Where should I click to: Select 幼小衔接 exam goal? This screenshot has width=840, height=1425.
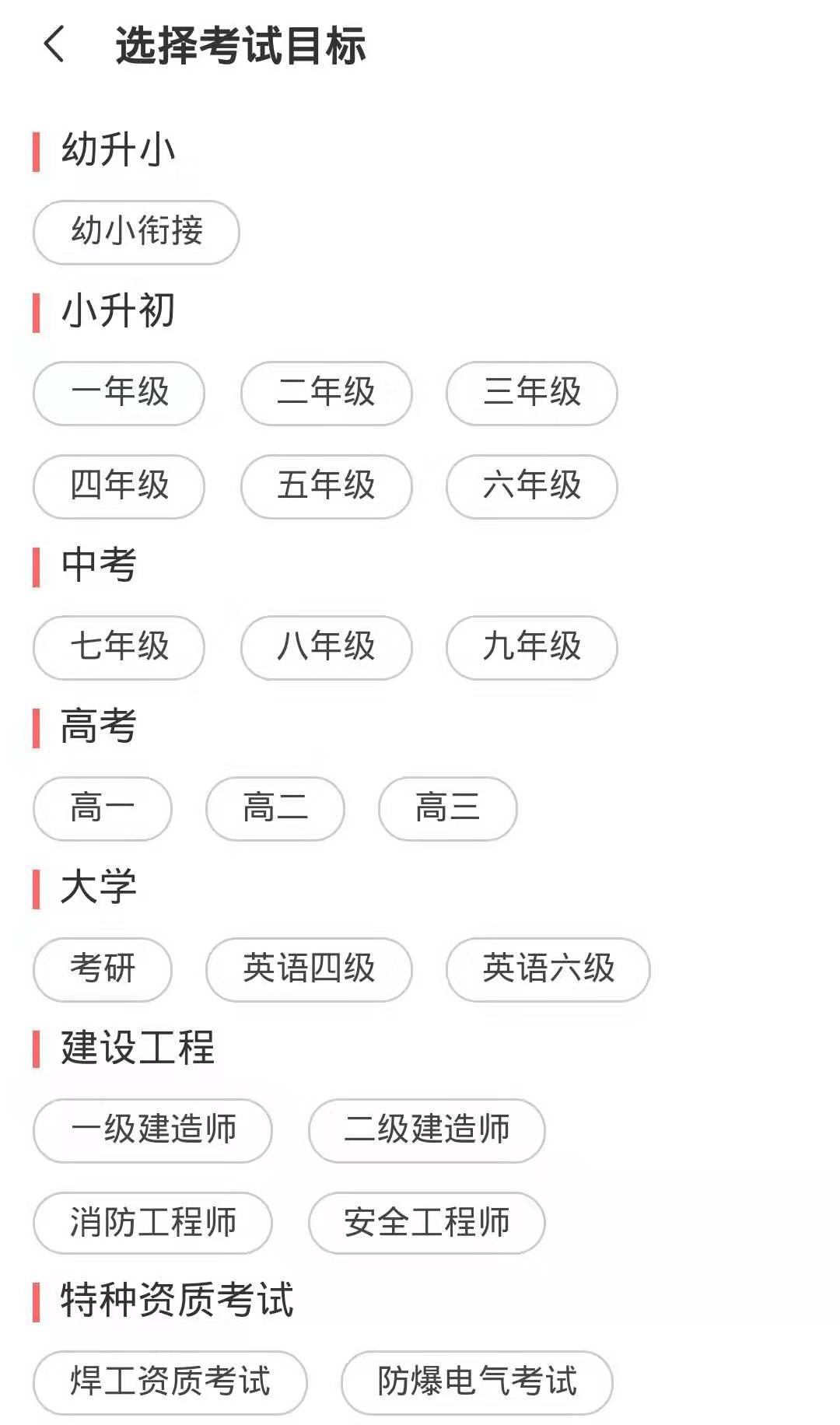[135, 231]
